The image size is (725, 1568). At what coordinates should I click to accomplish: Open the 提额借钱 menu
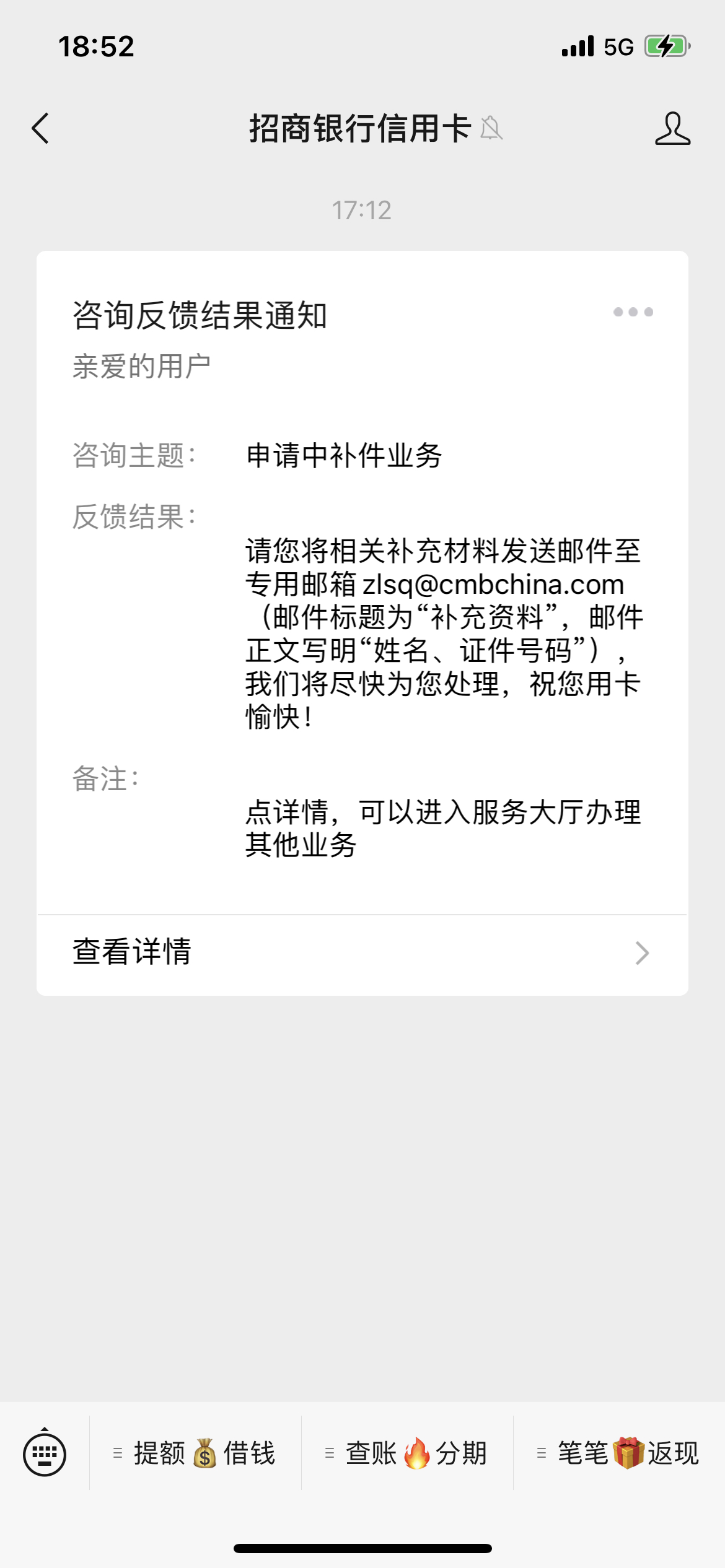tap(195, 1453)
